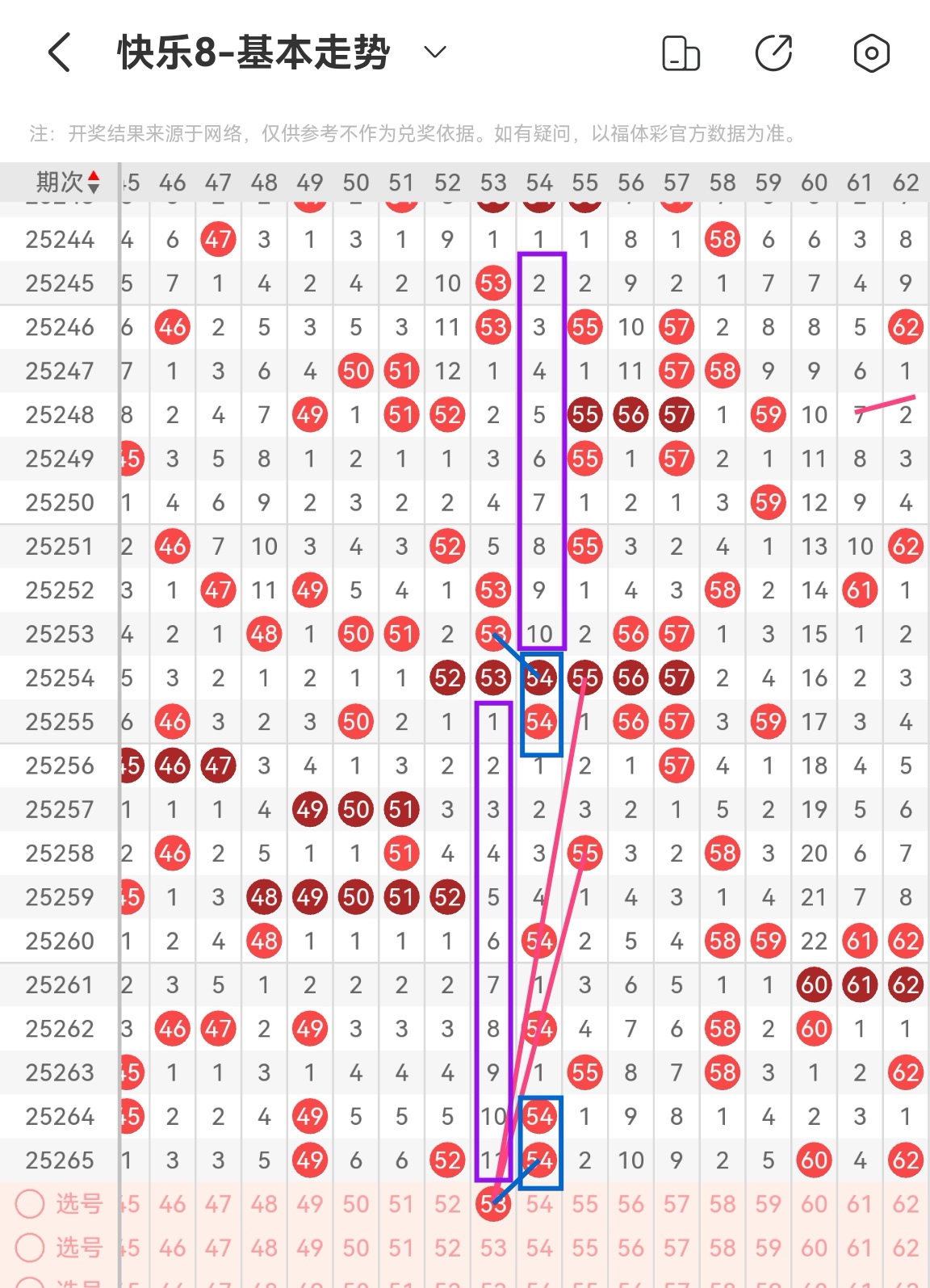
Task: Expand the 快乐8-基本走势 title dropdown
Action: click(x=435, y=53)
